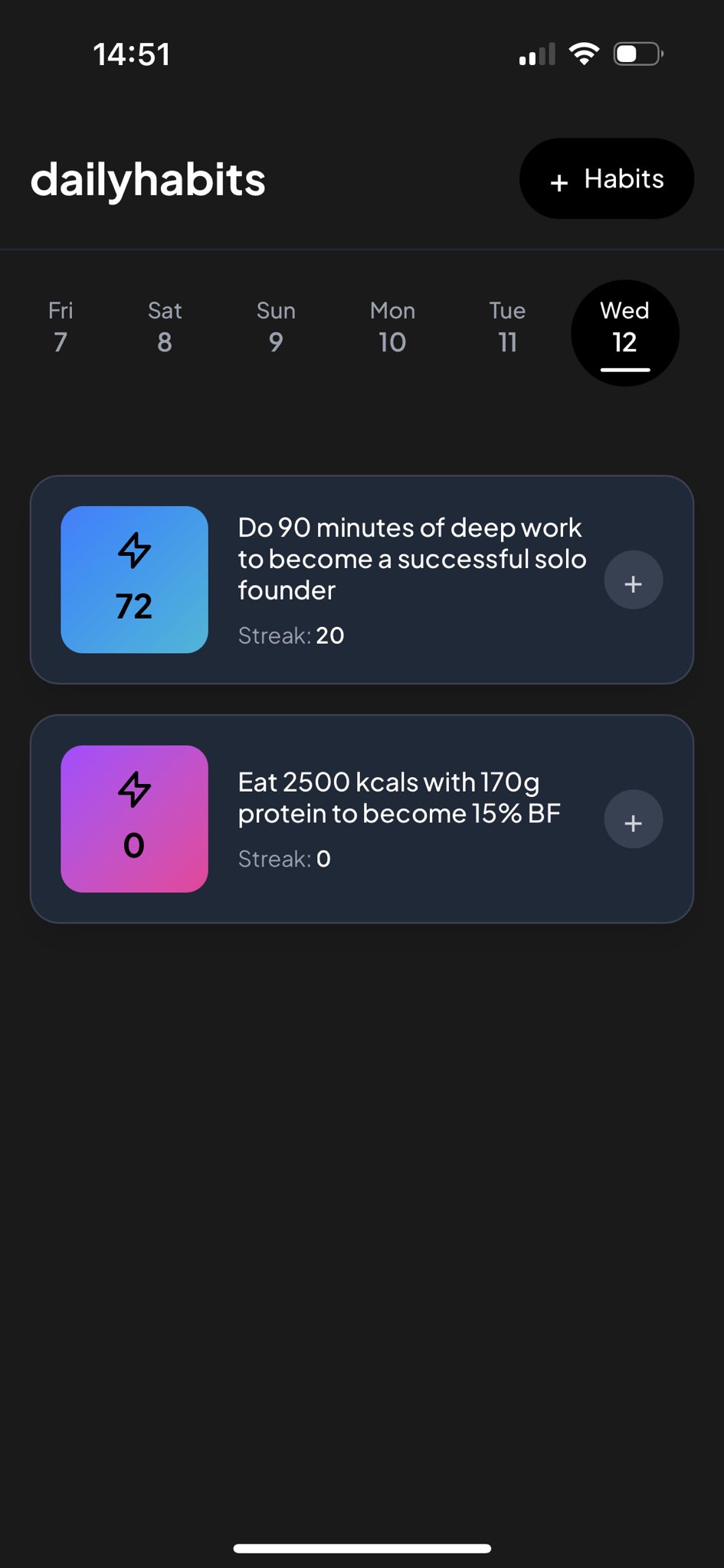Go to Mon 10
This screenshot has width=724, height=1568.
coord(392,327)
